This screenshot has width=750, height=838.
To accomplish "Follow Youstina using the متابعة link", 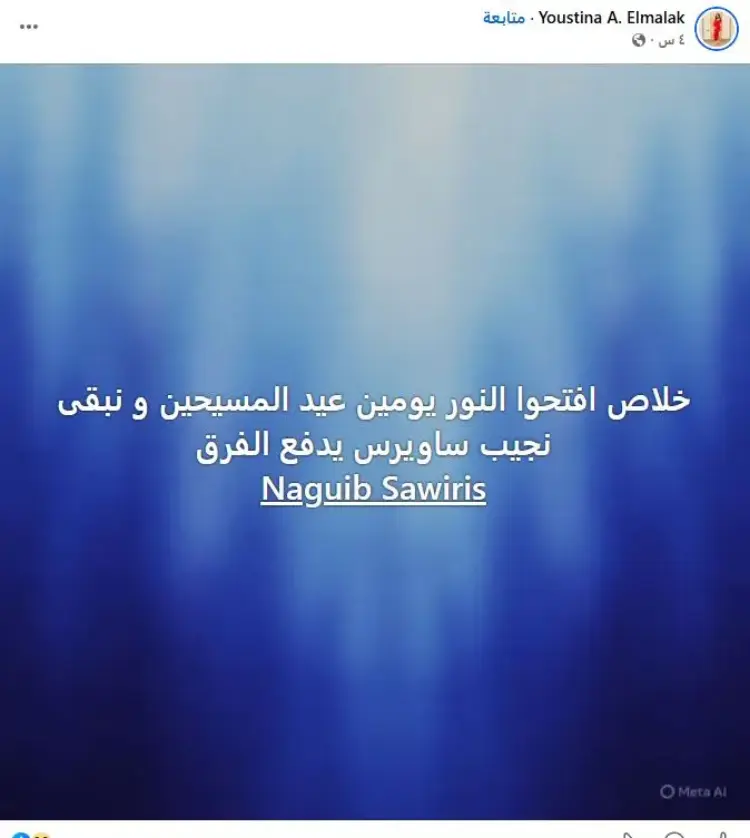I will coord(505,18).
